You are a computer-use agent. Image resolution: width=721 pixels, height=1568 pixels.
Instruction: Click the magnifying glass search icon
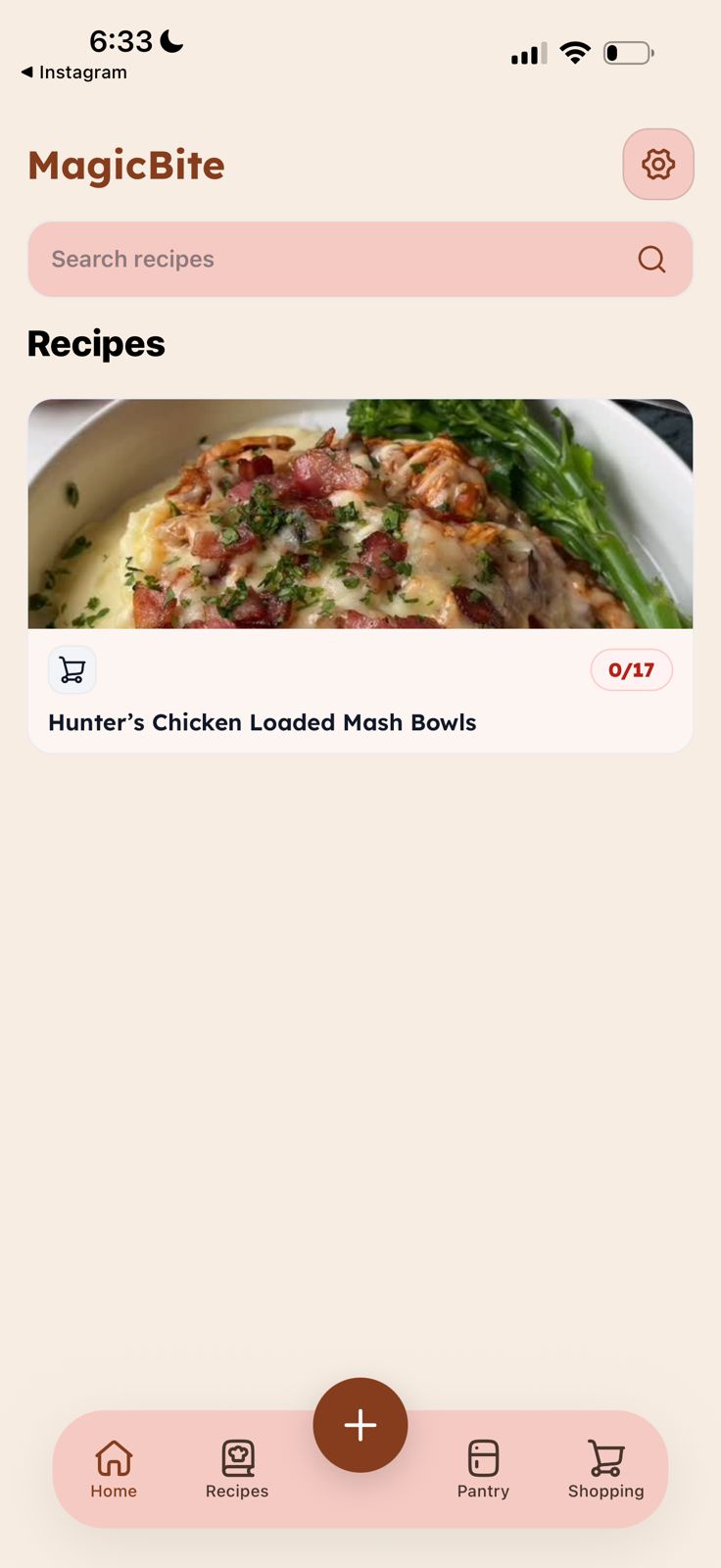point(650,259)
